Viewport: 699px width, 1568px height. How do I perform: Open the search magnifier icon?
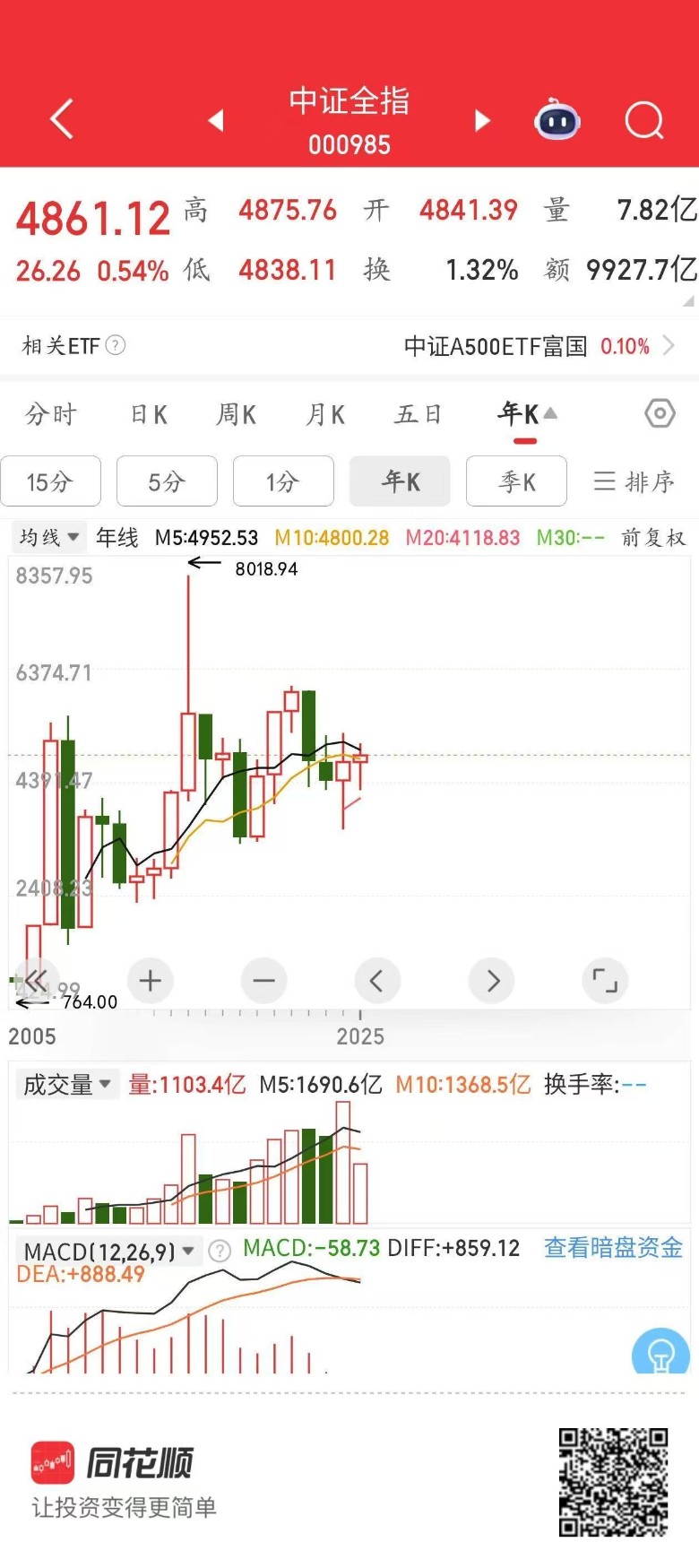tap(643, 119)
